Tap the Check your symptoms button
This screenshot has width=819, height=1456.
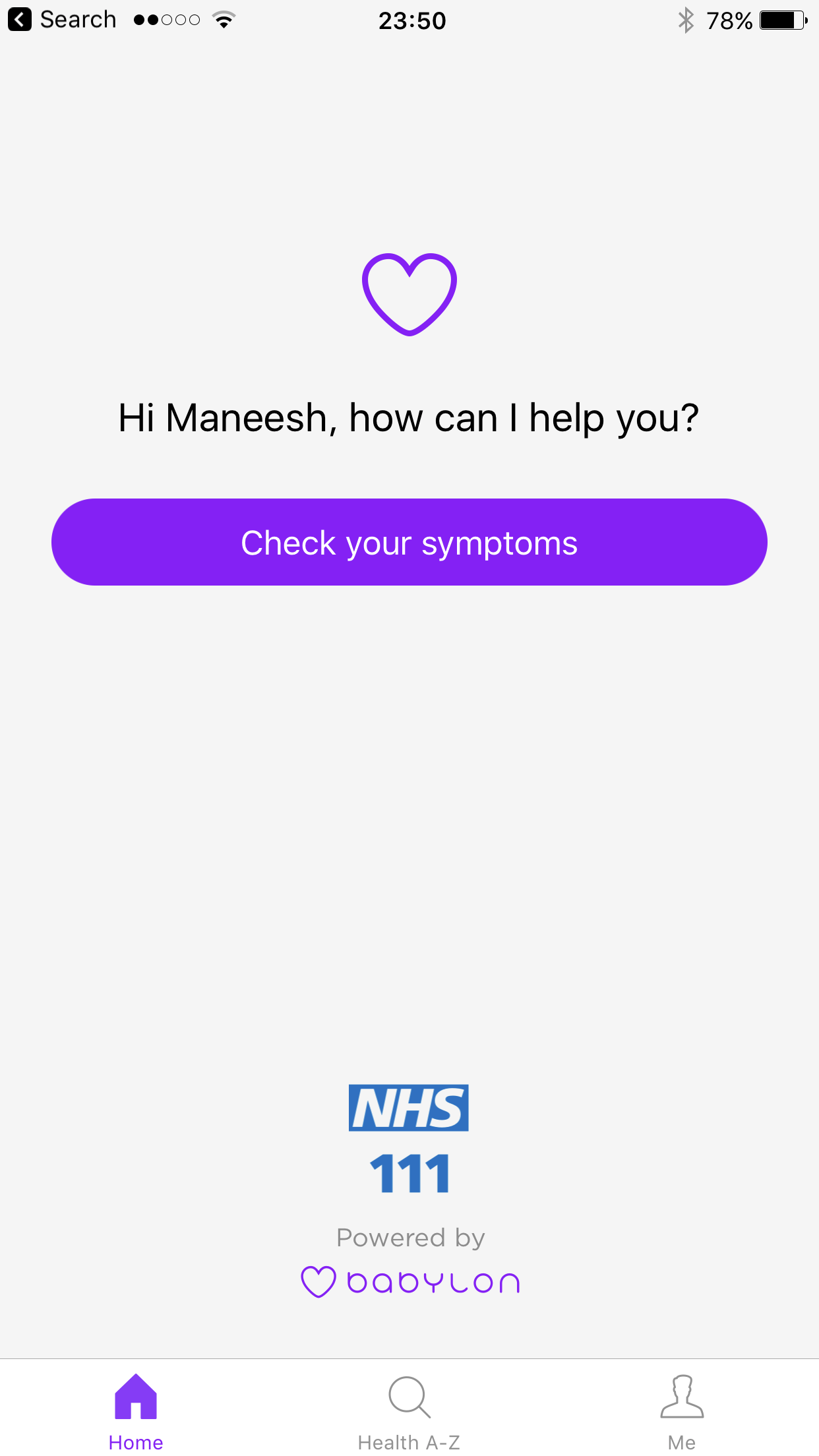point(409,542)
